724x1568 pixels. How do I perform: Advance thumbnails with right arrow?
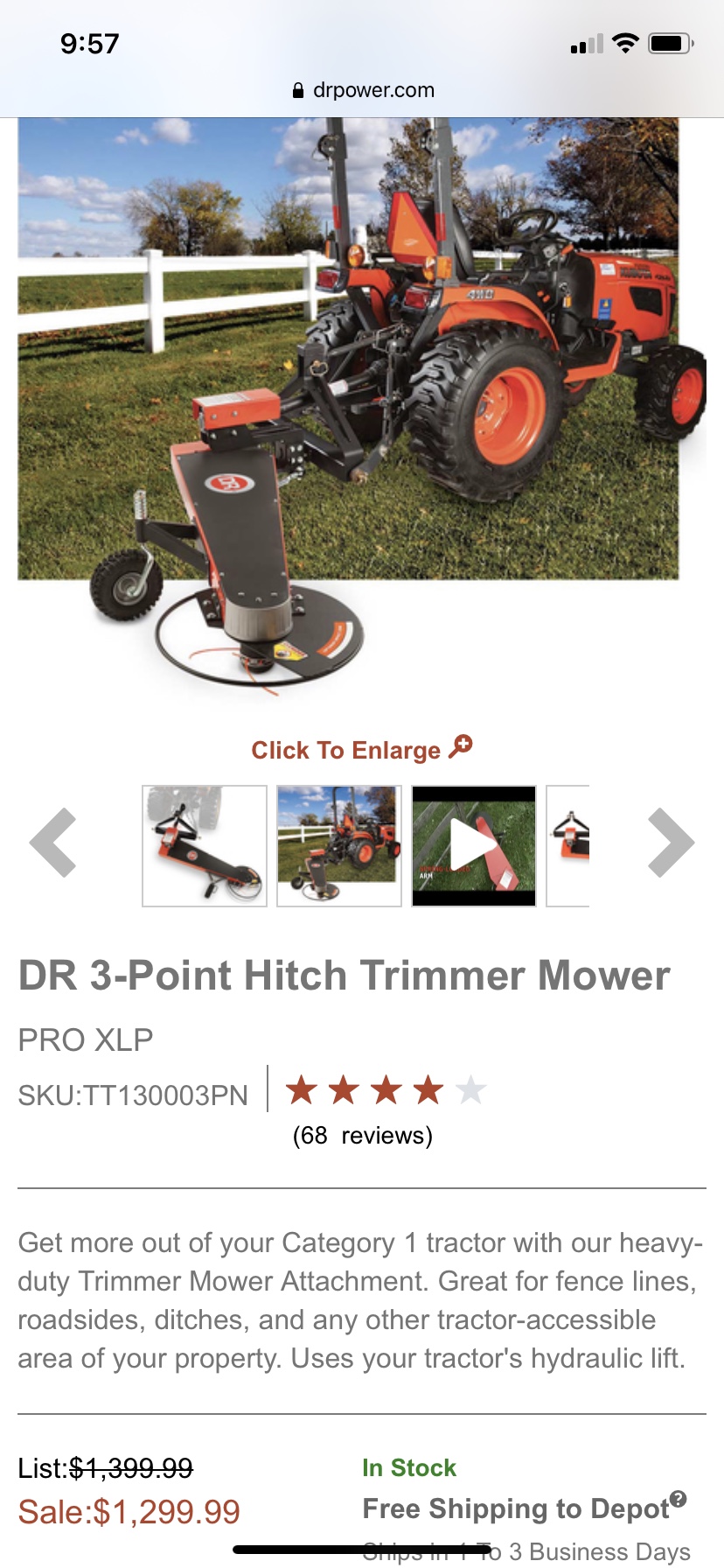click(671, 843)
